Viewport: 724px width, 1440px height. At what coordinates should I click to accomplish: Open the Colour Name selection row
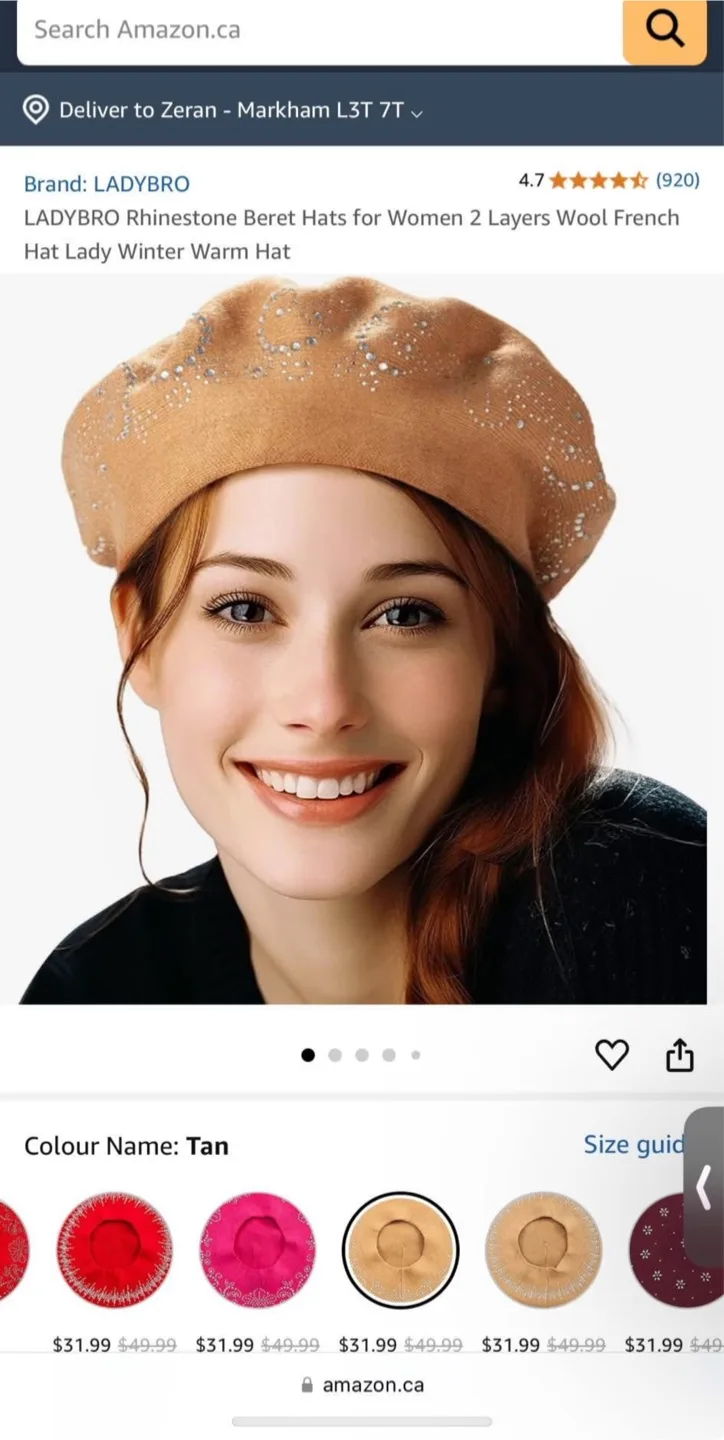[x=126, y=1146]
